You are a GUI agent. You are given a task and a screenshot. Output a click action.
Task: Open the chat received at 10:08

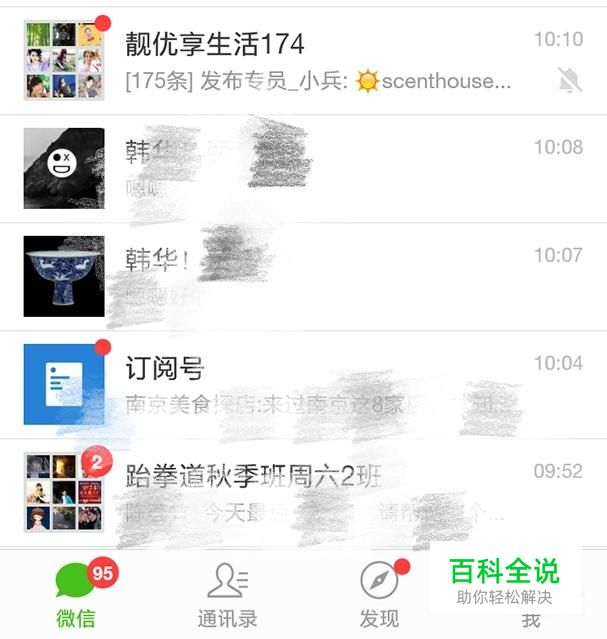click(300, 168)
